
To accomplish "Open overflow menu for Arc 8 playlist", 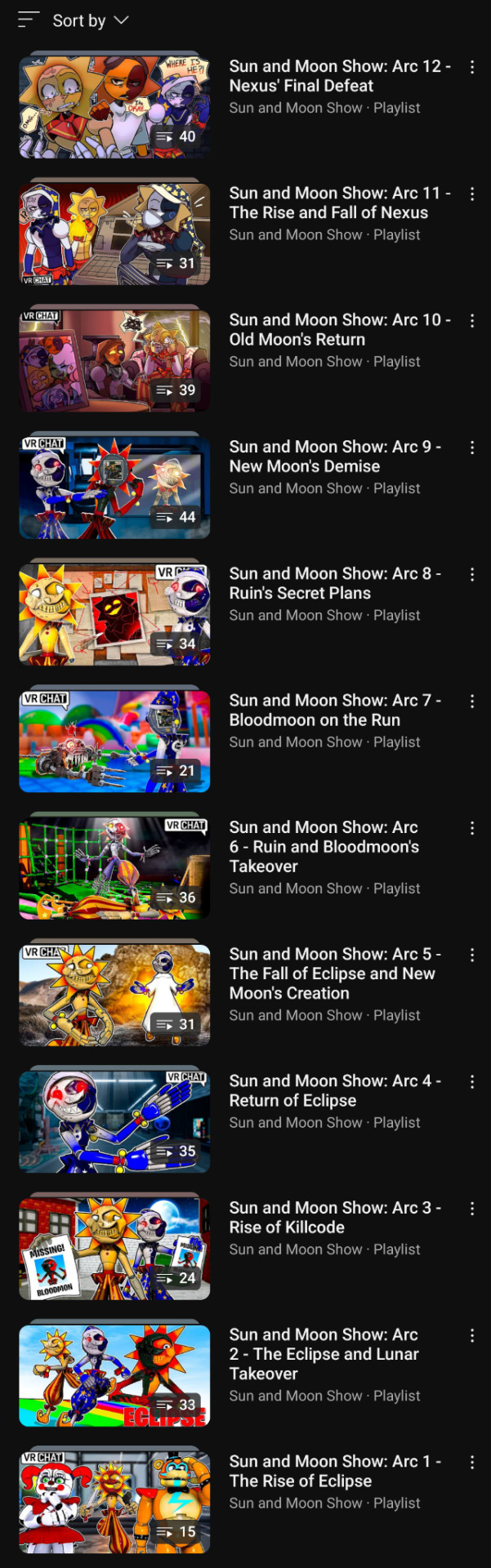I will click(x=472, y=575).
